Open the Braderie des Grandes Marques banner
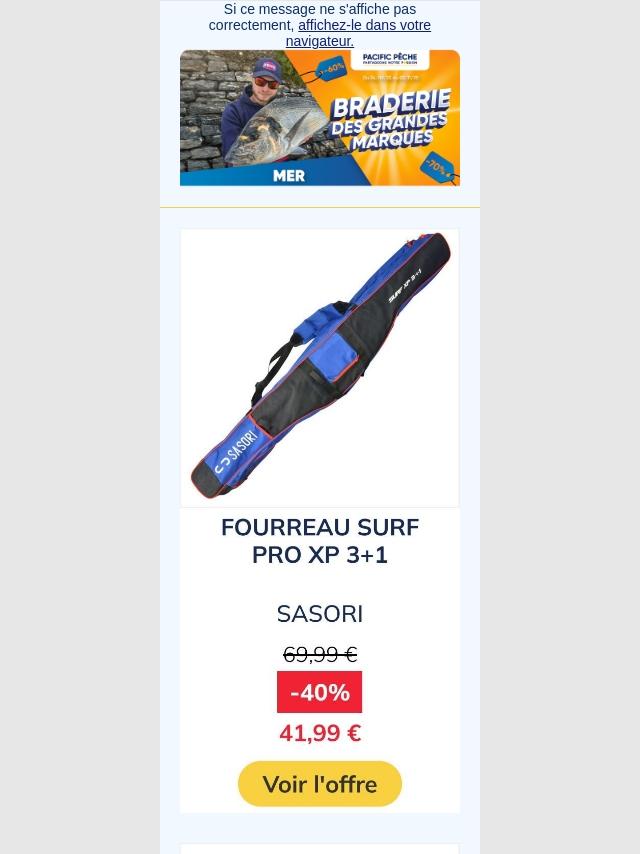The width and height of the screenshot is (640, 854). point(320,118)
